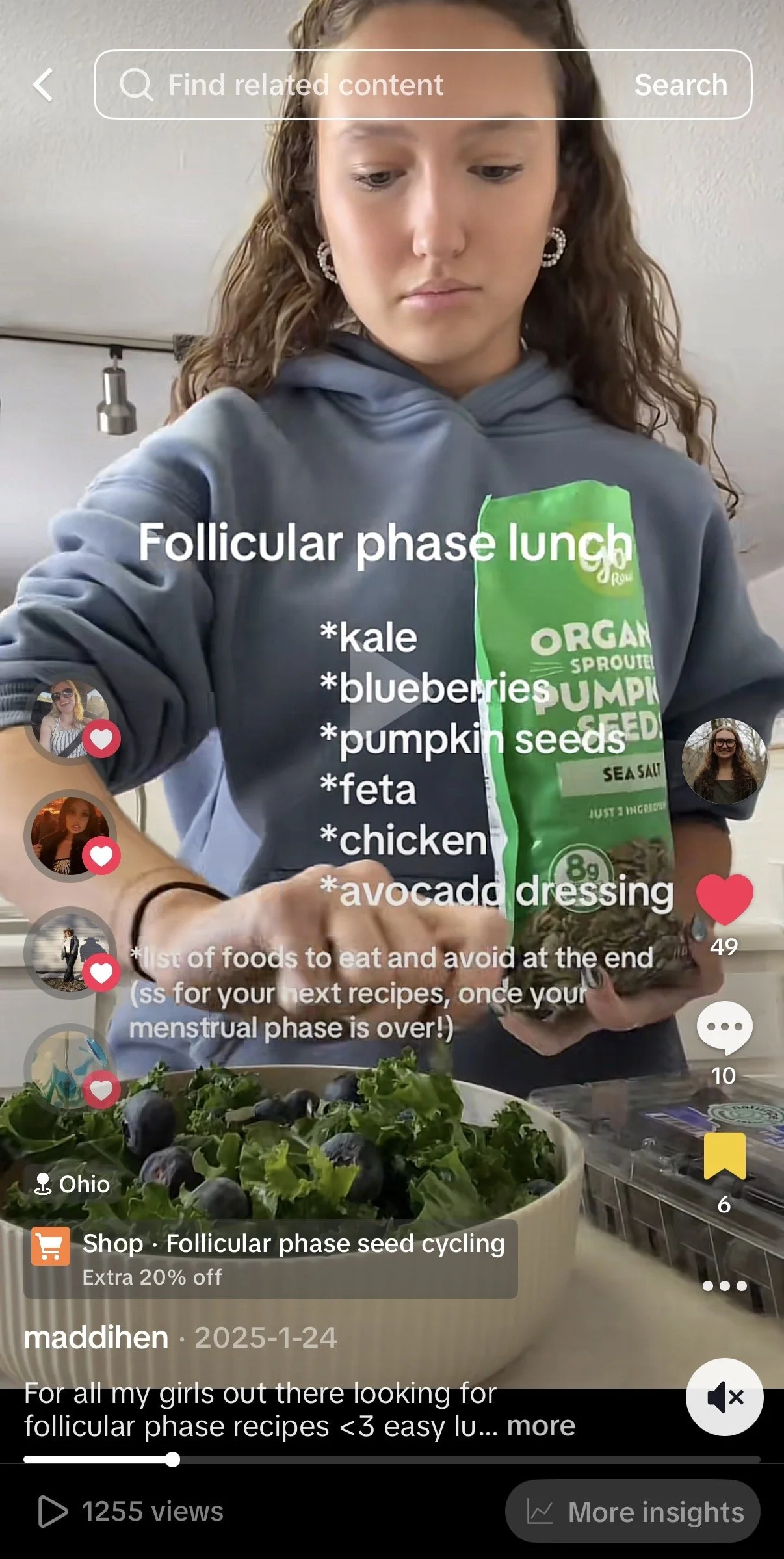Seek on the video progress bar
The image size is (784, 1559).
click(x=391, y=1460)
